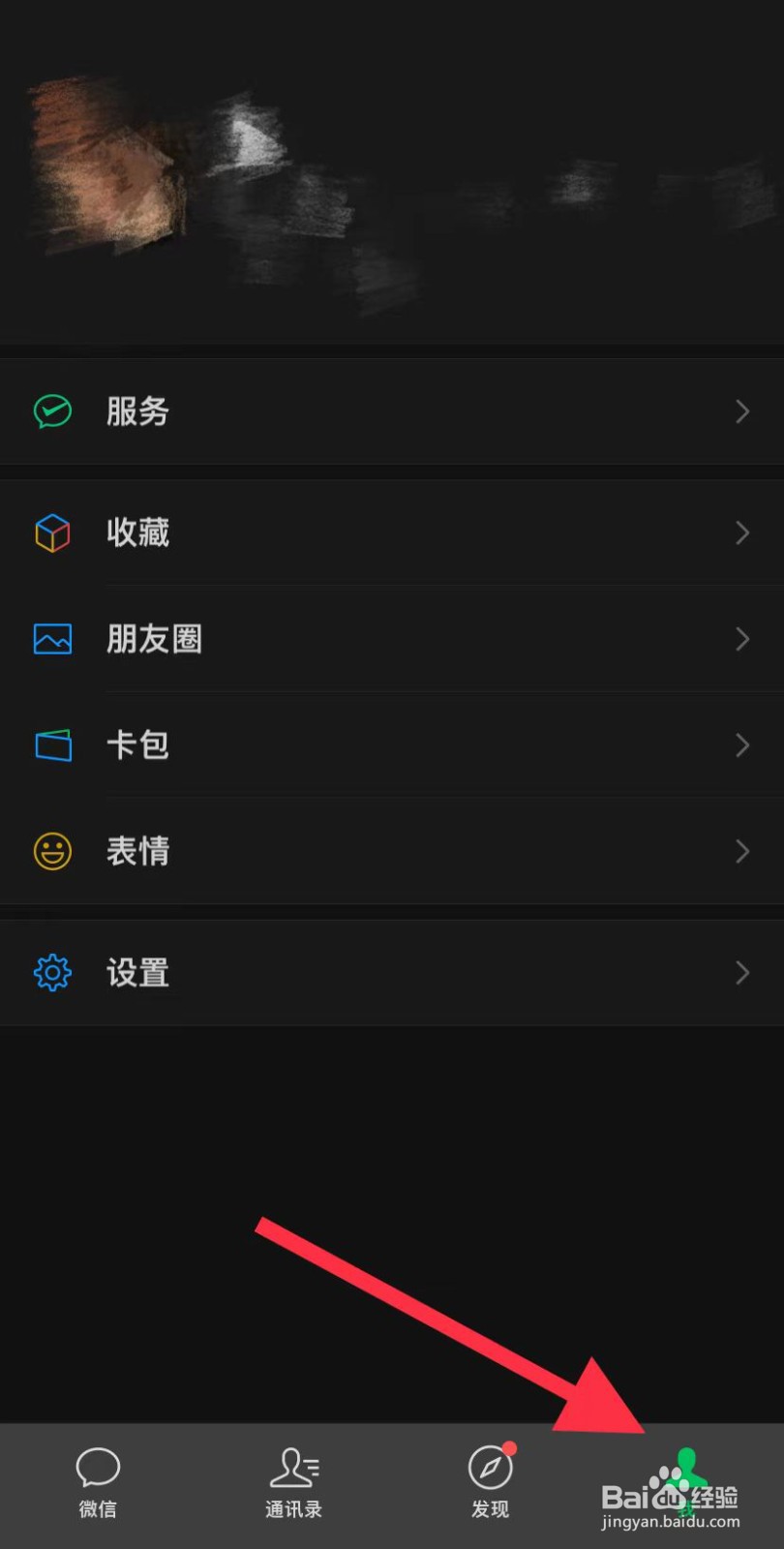Tap the Card Package wallet icon
The height and width of the screenshot is (1549, 784).
point(52,745)
